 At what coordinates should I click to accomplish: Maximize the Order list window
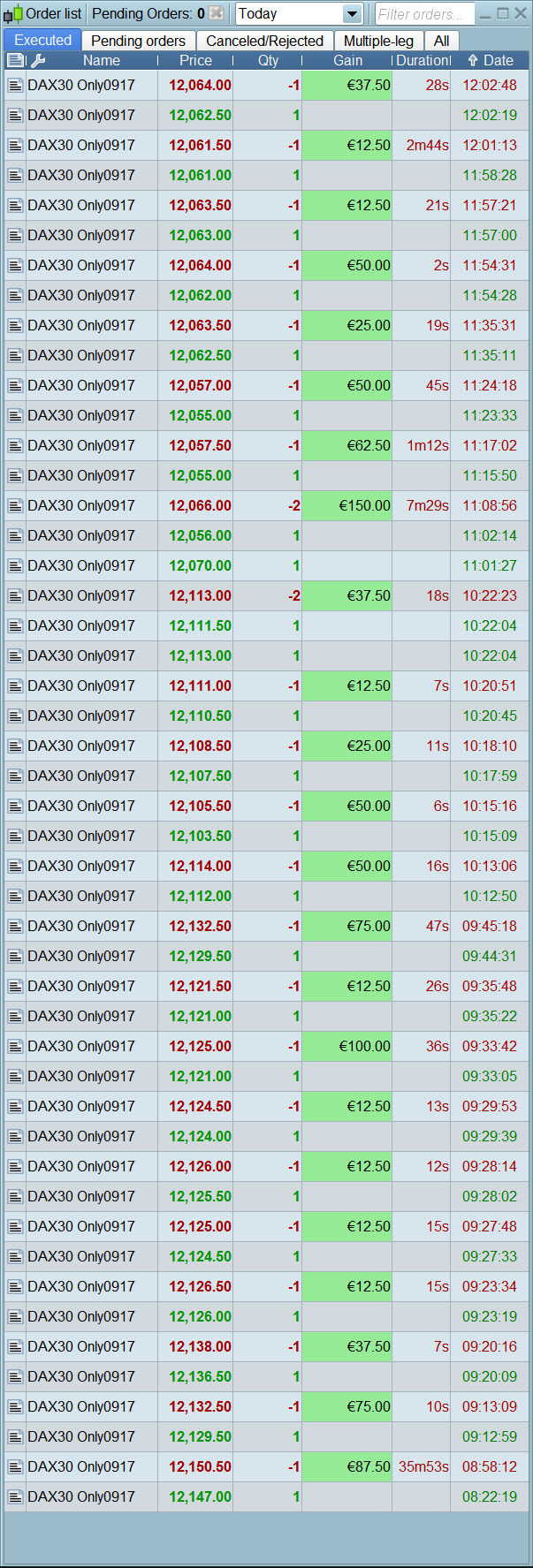pyautogui.click(x=503, y=13)
